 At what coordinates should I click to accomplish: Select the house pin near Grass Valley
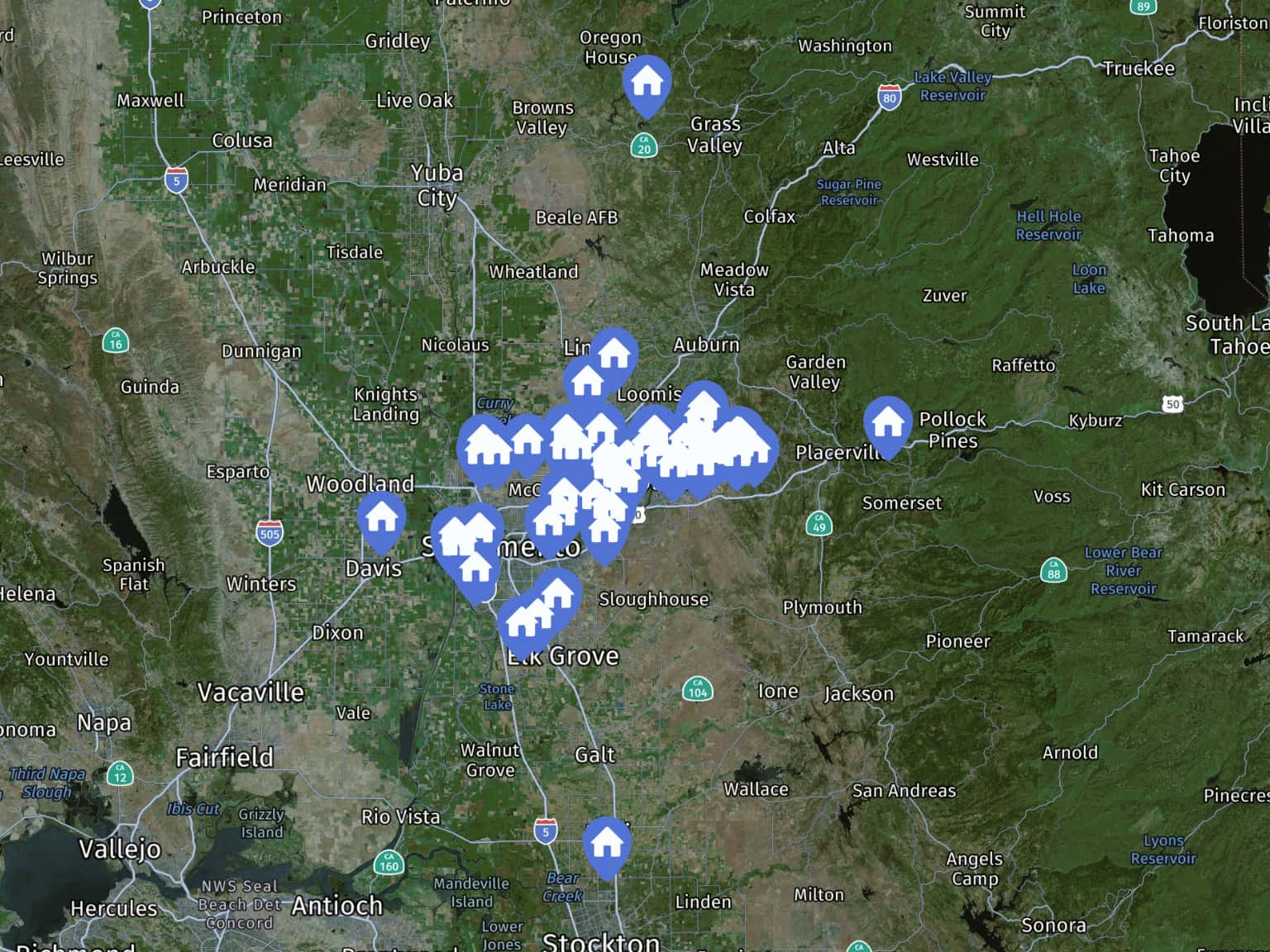point(647,83)
